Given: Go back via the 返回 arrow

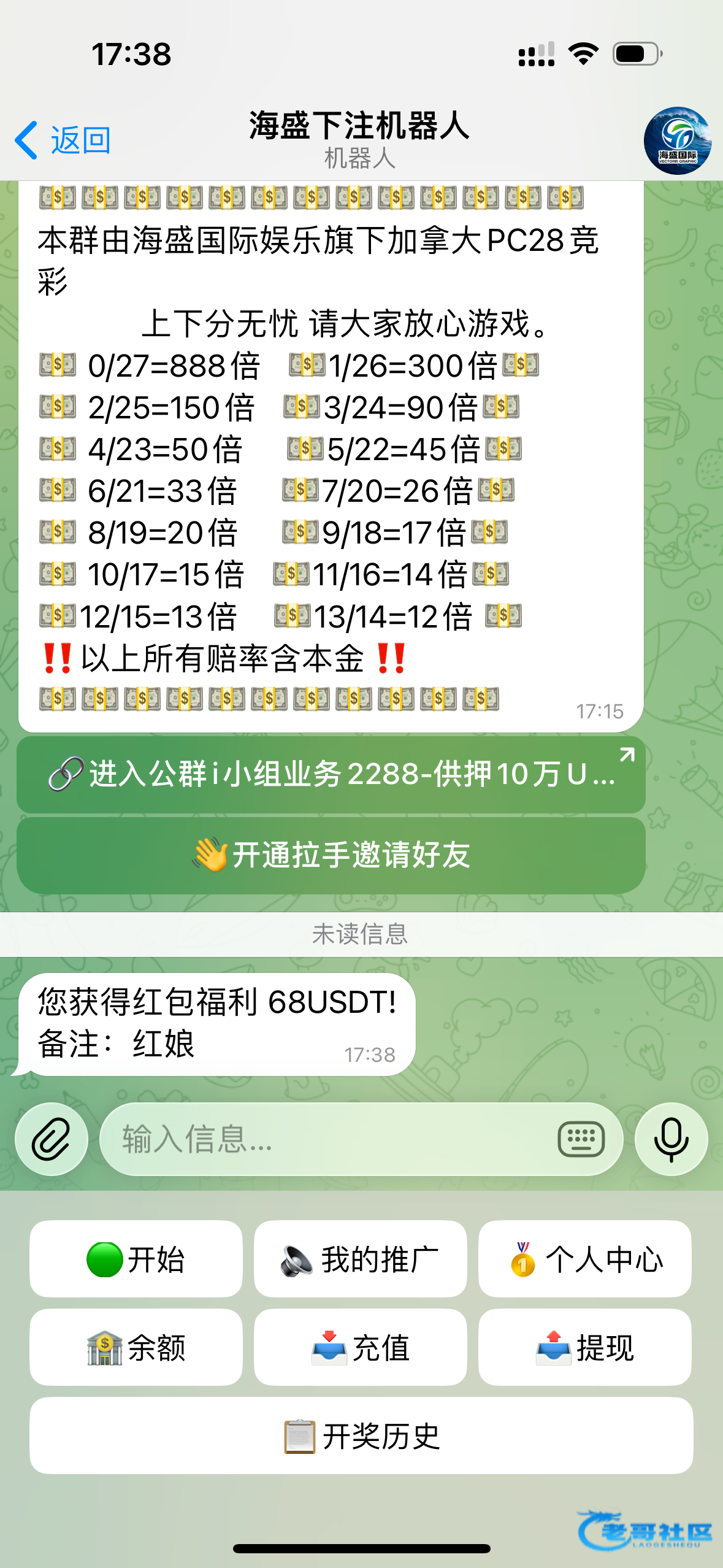Looking at the screenshot, I should (x=63, y=140).
